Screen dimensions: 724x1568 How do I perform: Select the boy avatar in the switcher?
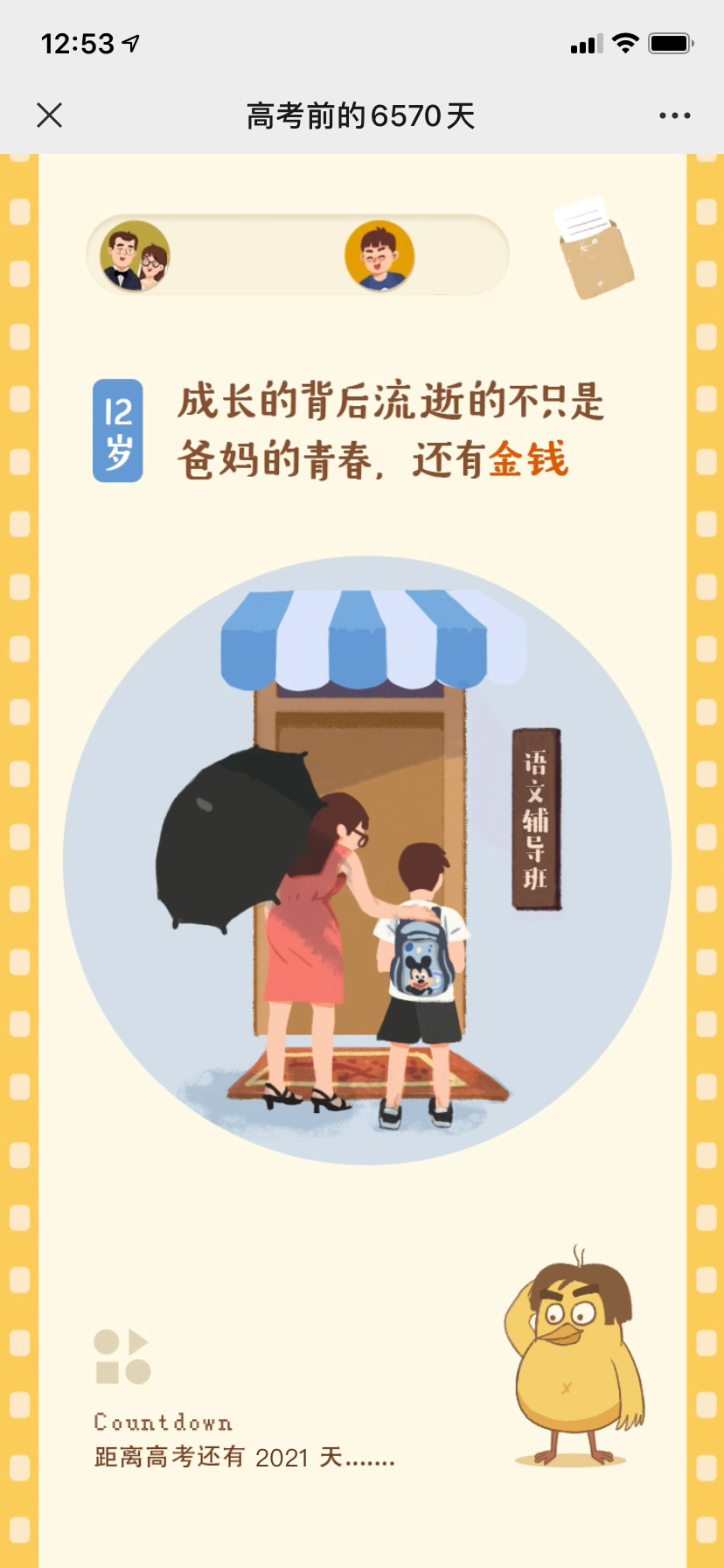tap(379, 255)
